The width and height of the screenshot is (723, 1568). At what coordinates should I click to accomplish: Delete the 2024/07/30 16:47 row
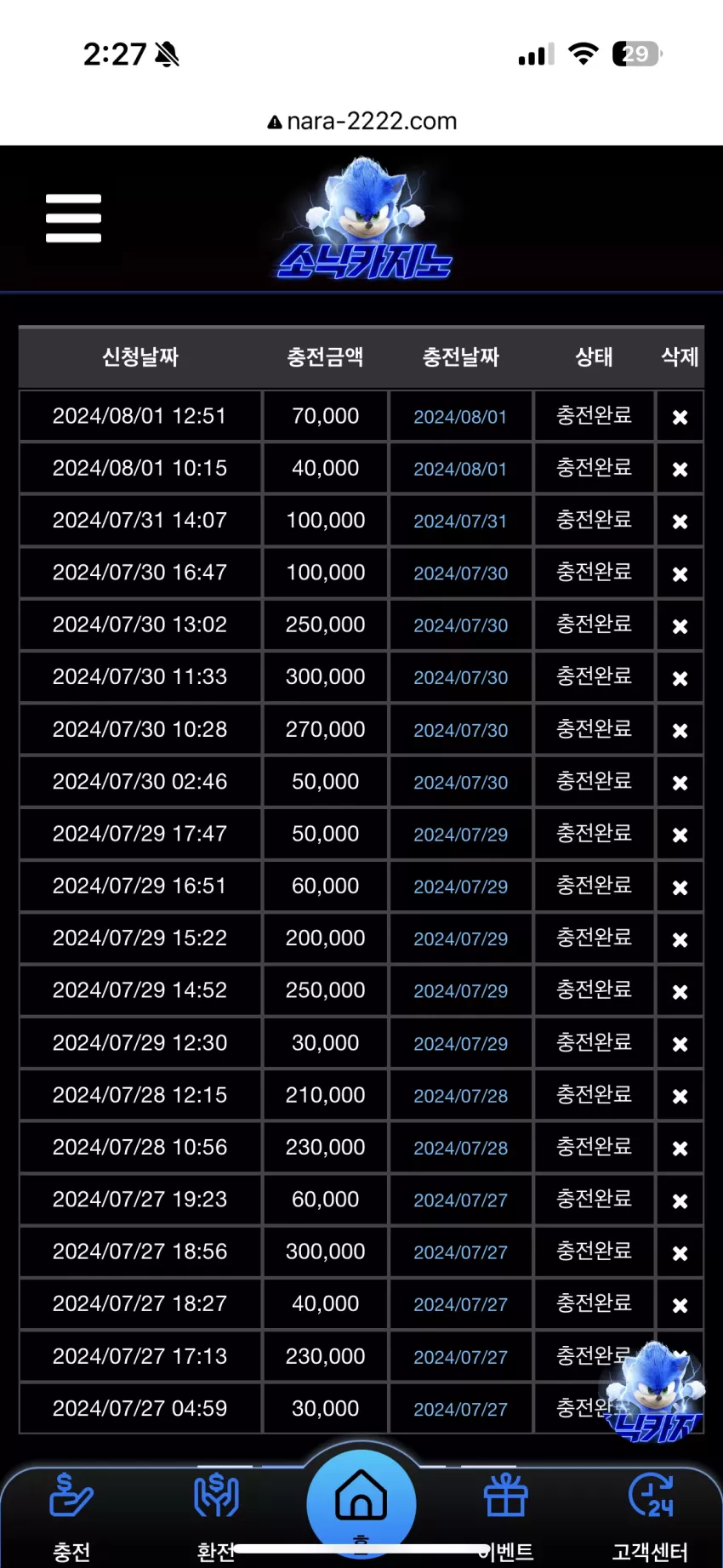pos(680,574)
